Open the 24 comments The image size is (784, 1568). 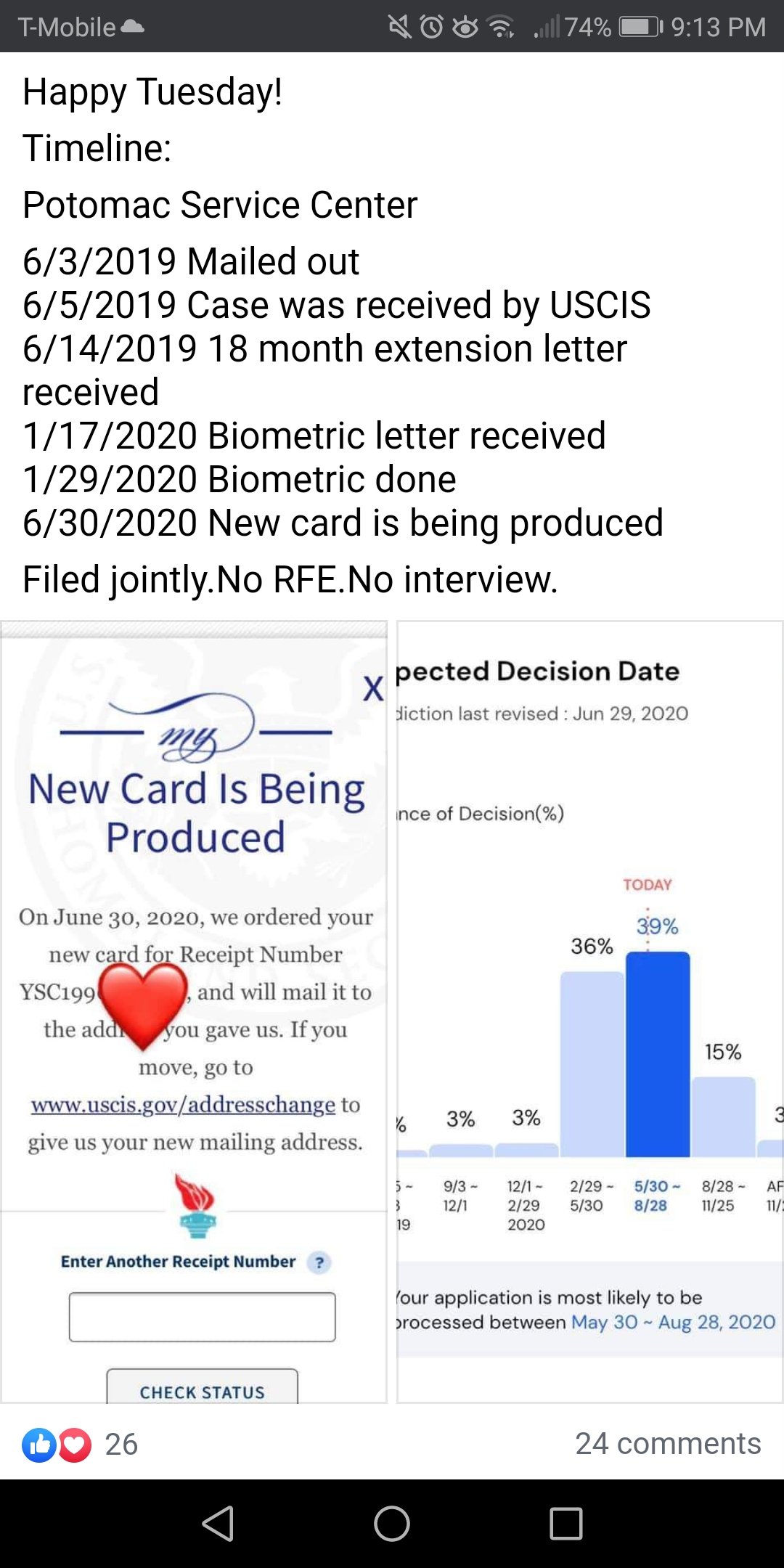[667, 1444]
